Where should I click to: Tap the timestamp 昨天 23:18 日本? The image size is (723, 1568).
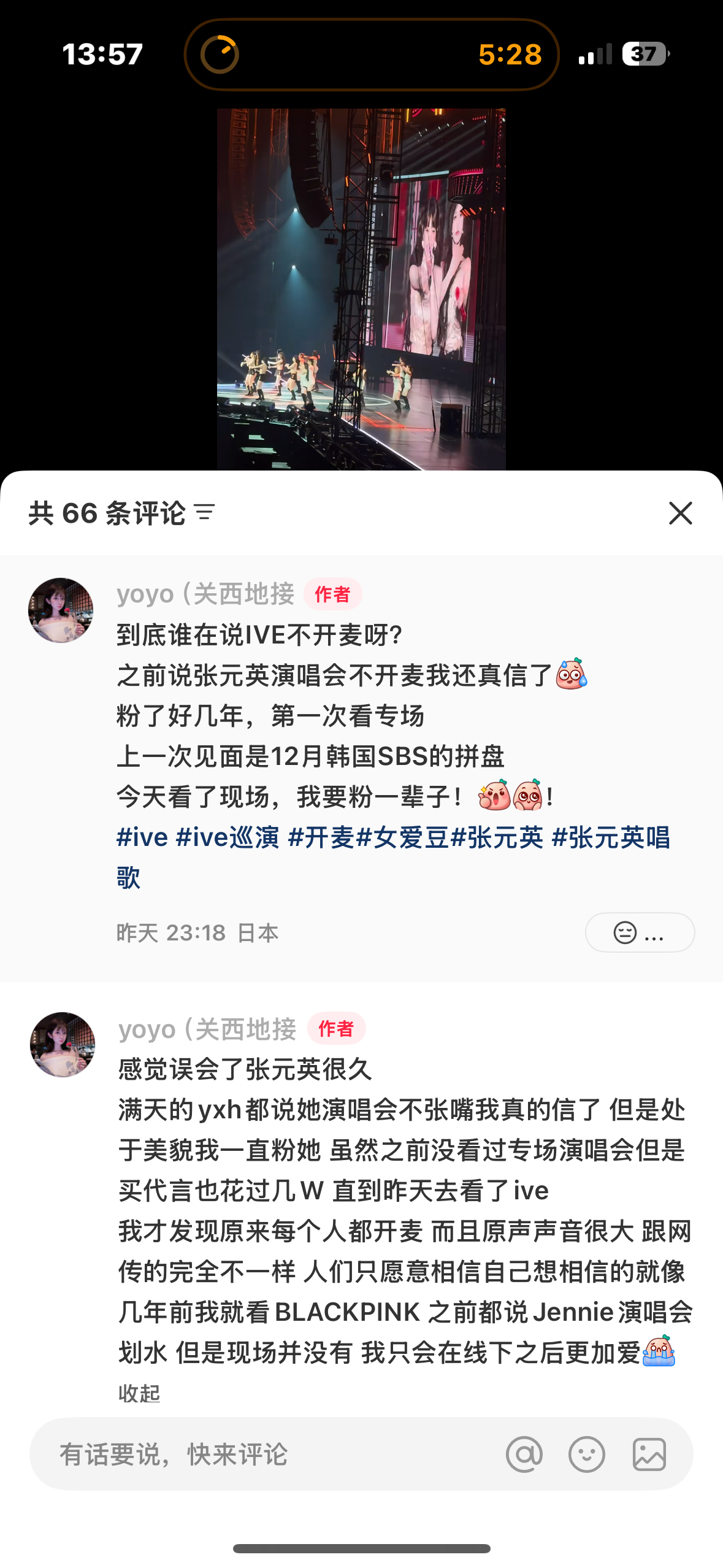pos(196,932)
